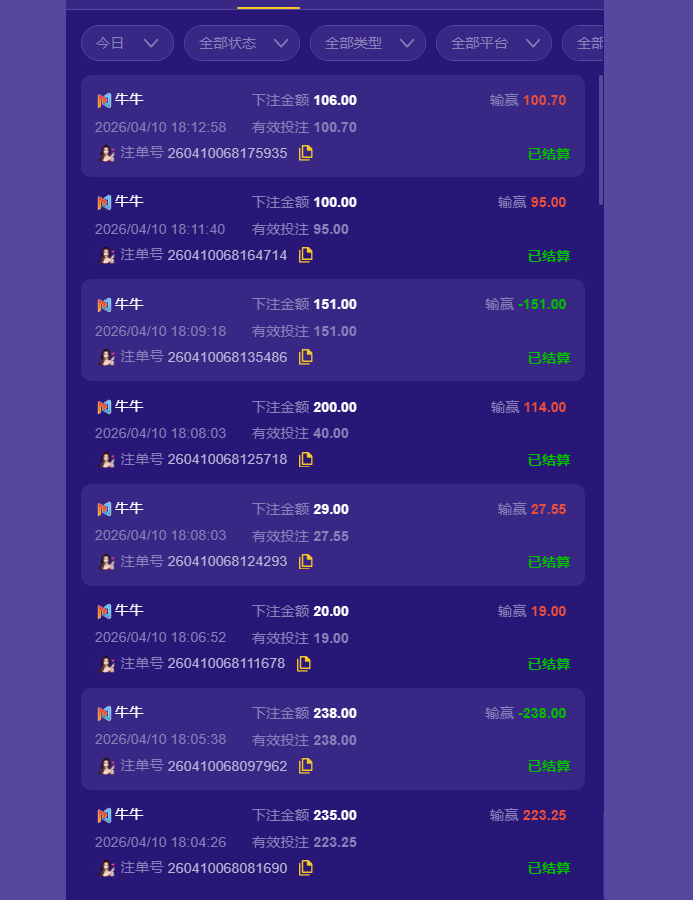Open the 全部类型 type dropdown
Image resolution: width=693 pixels, height=900 pixels.
point(367,43)
